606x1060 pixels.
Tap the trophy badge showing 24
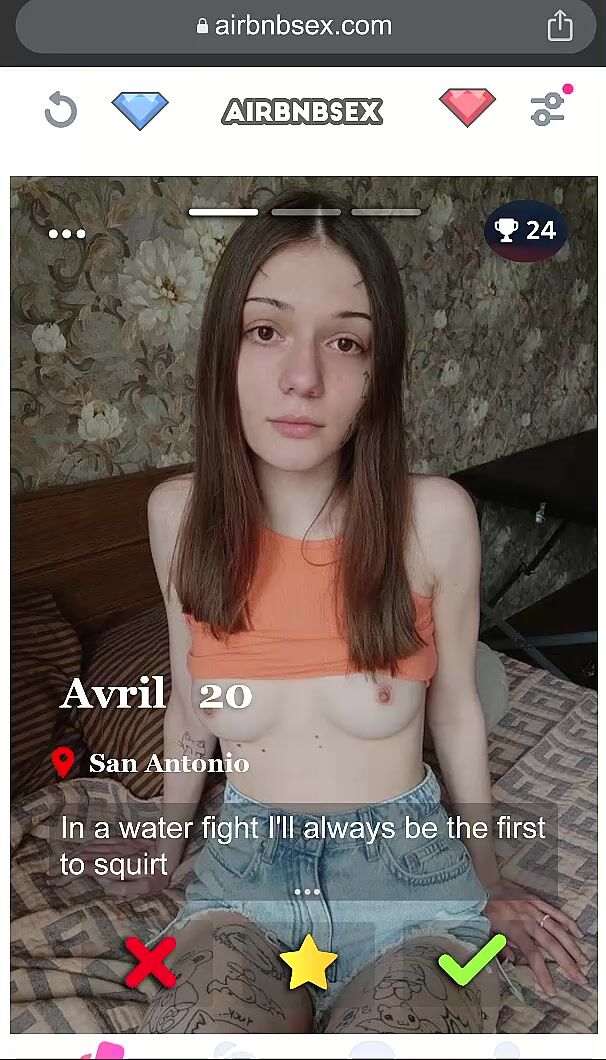point(526,231)
